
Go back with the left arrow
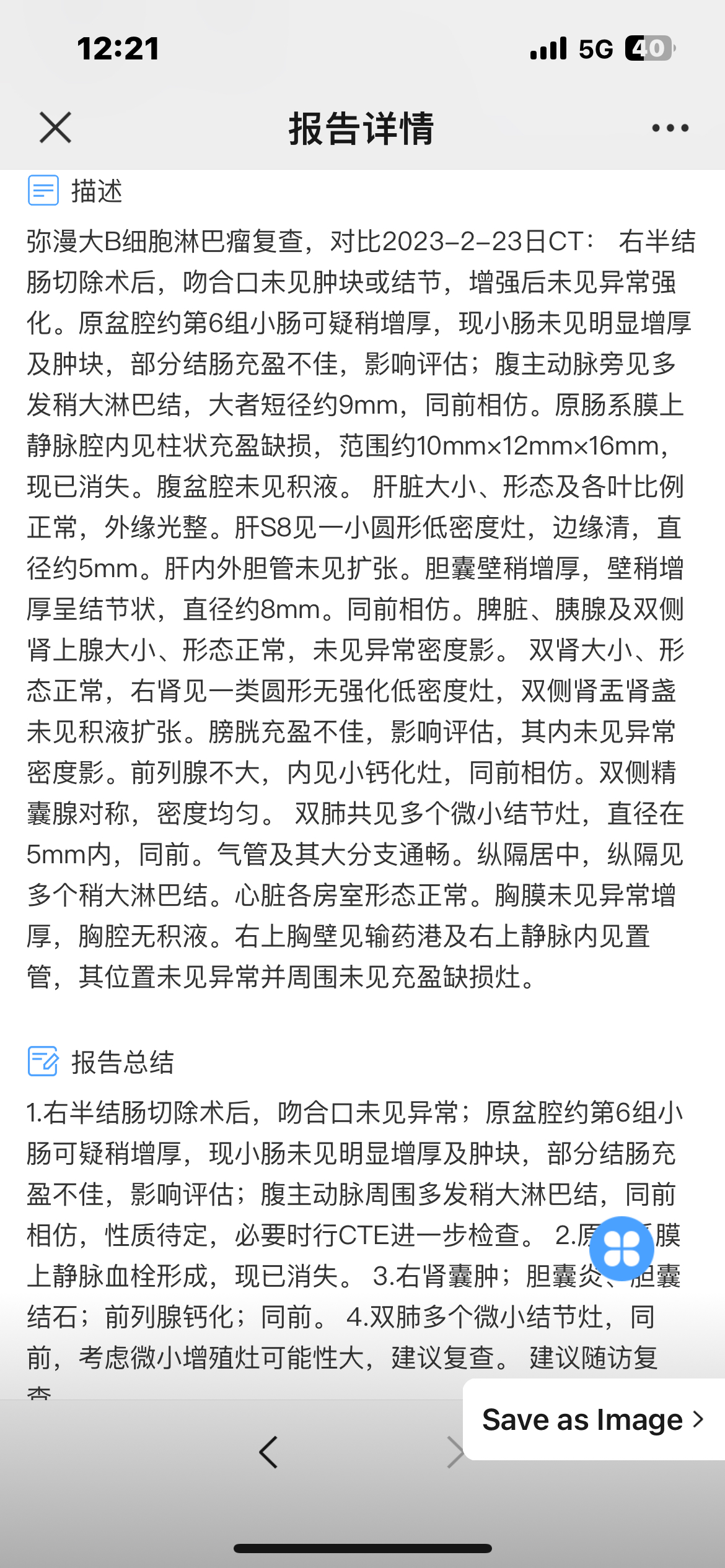pyautogui.click(x=268, y=1452)
